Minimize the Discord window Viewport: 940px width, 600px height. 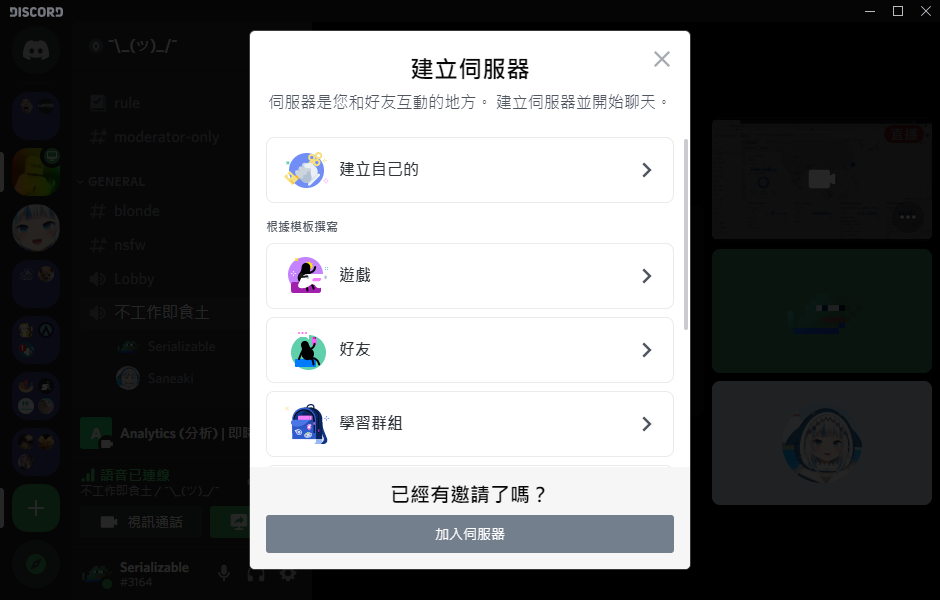point(872,11)
